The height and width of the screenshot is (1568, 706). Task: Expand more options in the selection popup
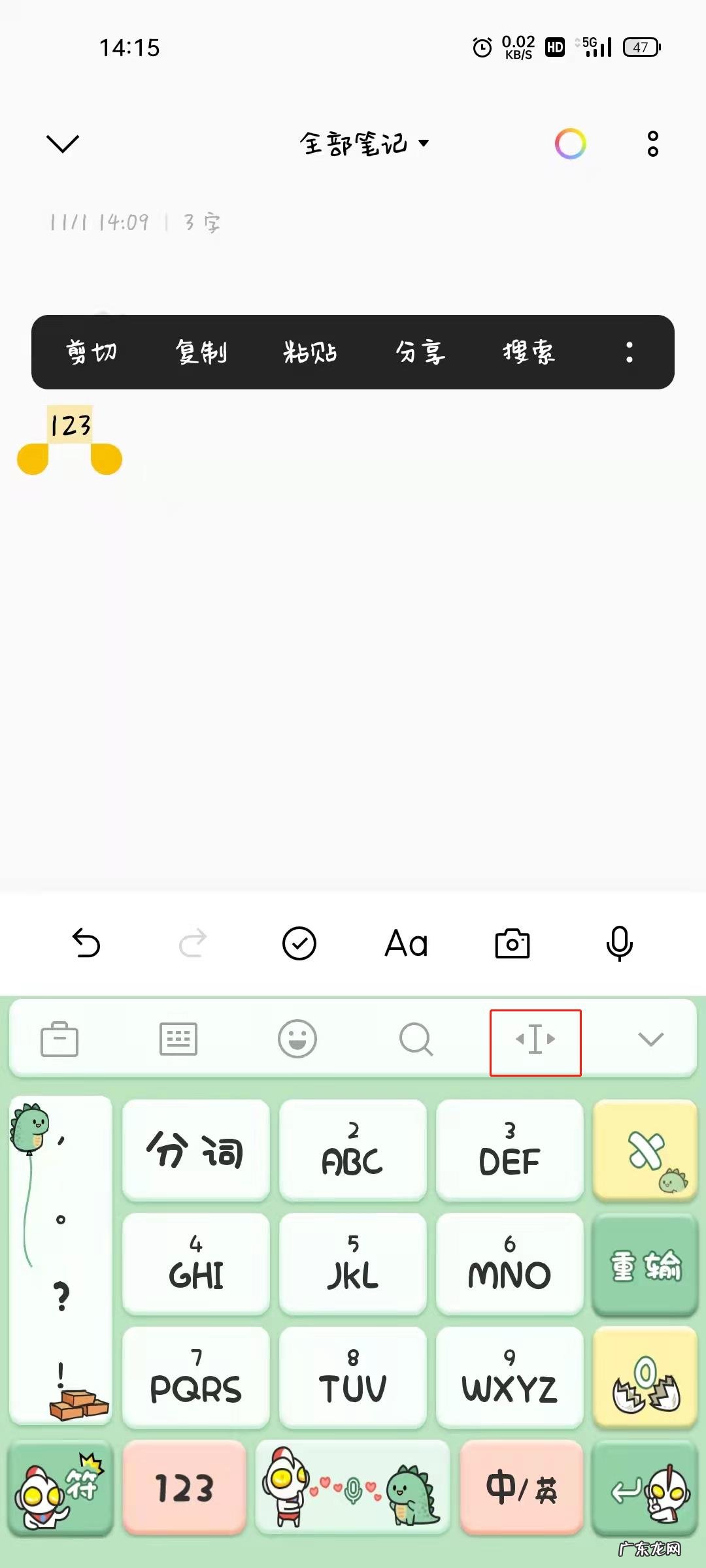(629, 352)
